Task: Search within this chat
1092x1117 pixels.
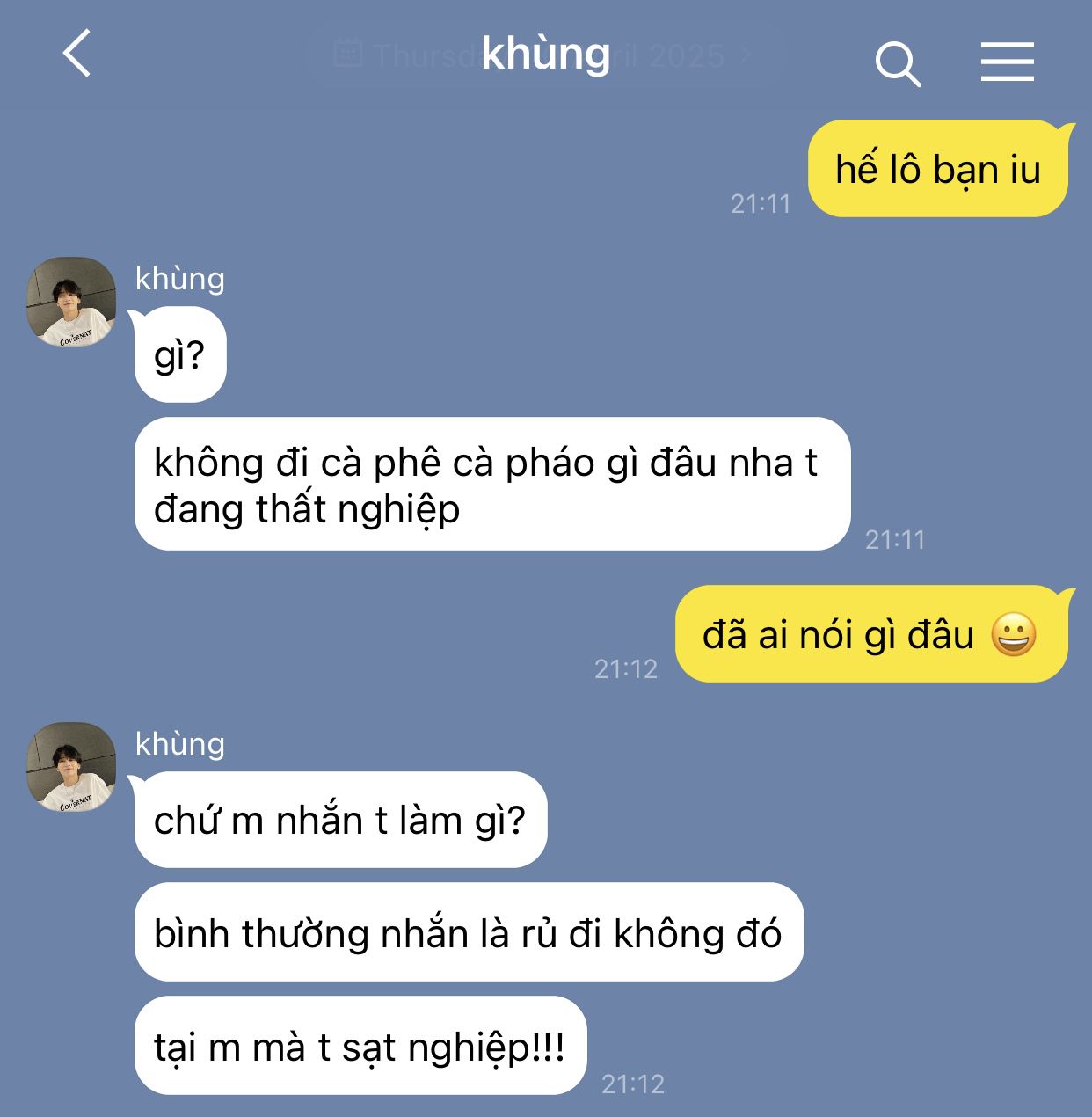Action: pyautogui.click(x=898, y=63)
